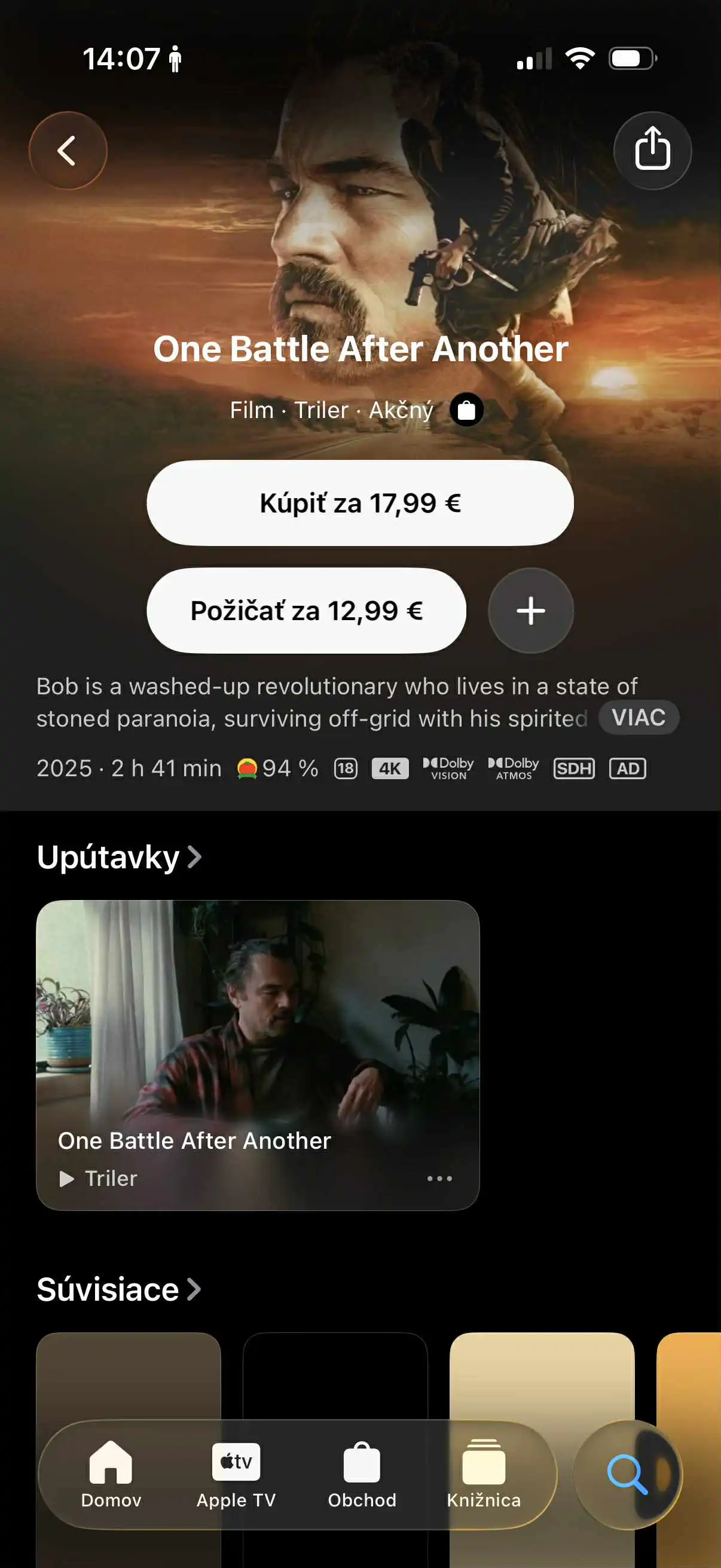Switch to the Domov tab
This screenshot has height=1568, width=721.
111,1474
